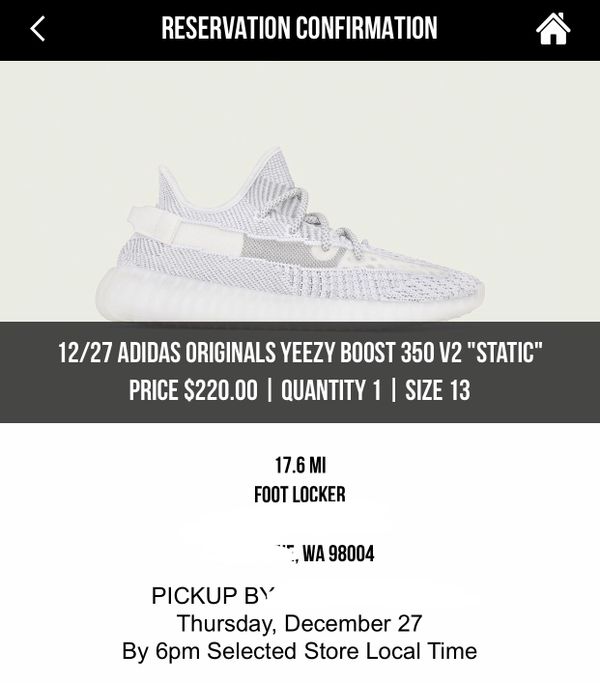Go back from Reservation Confirmation
Viewport: 600px width, 683px height.
38,28
